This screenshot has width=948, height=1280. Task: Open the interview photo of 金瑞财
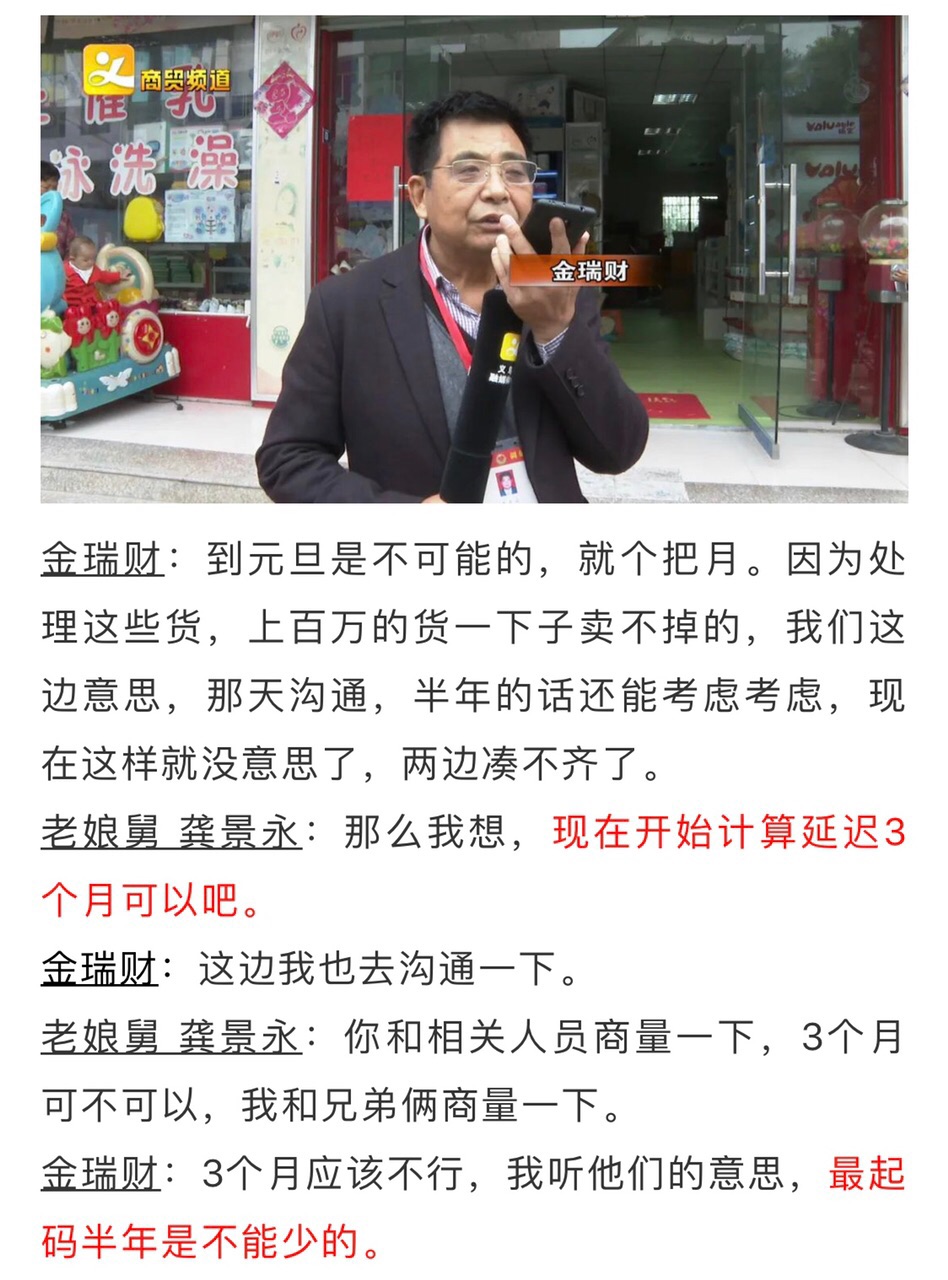coord(474,259)
